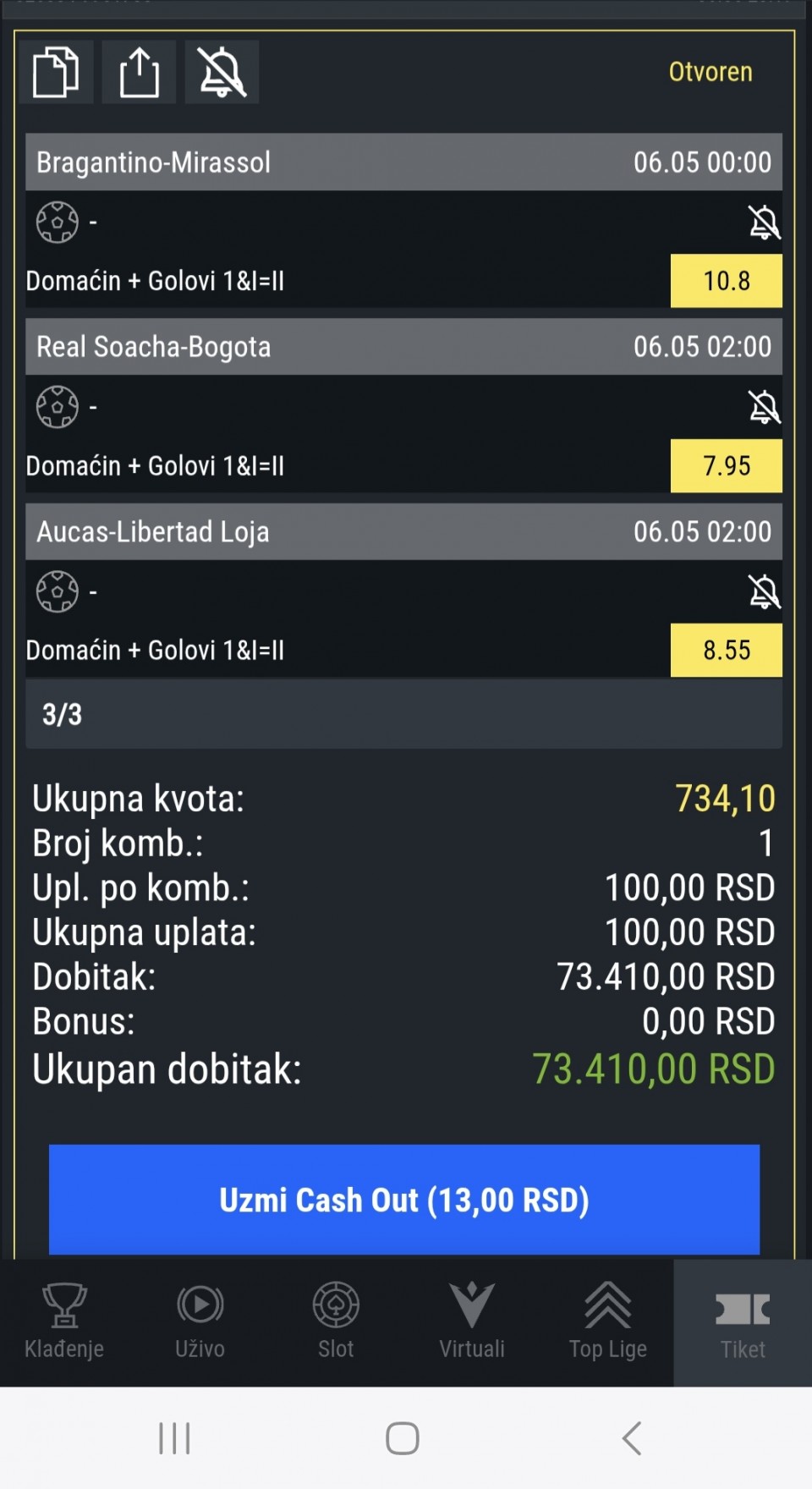The width and height of the screenshot is (812, 1489).
Task: Enable notifications for the Real Soacha-Bogota match
Action: (x=764, y=407)
